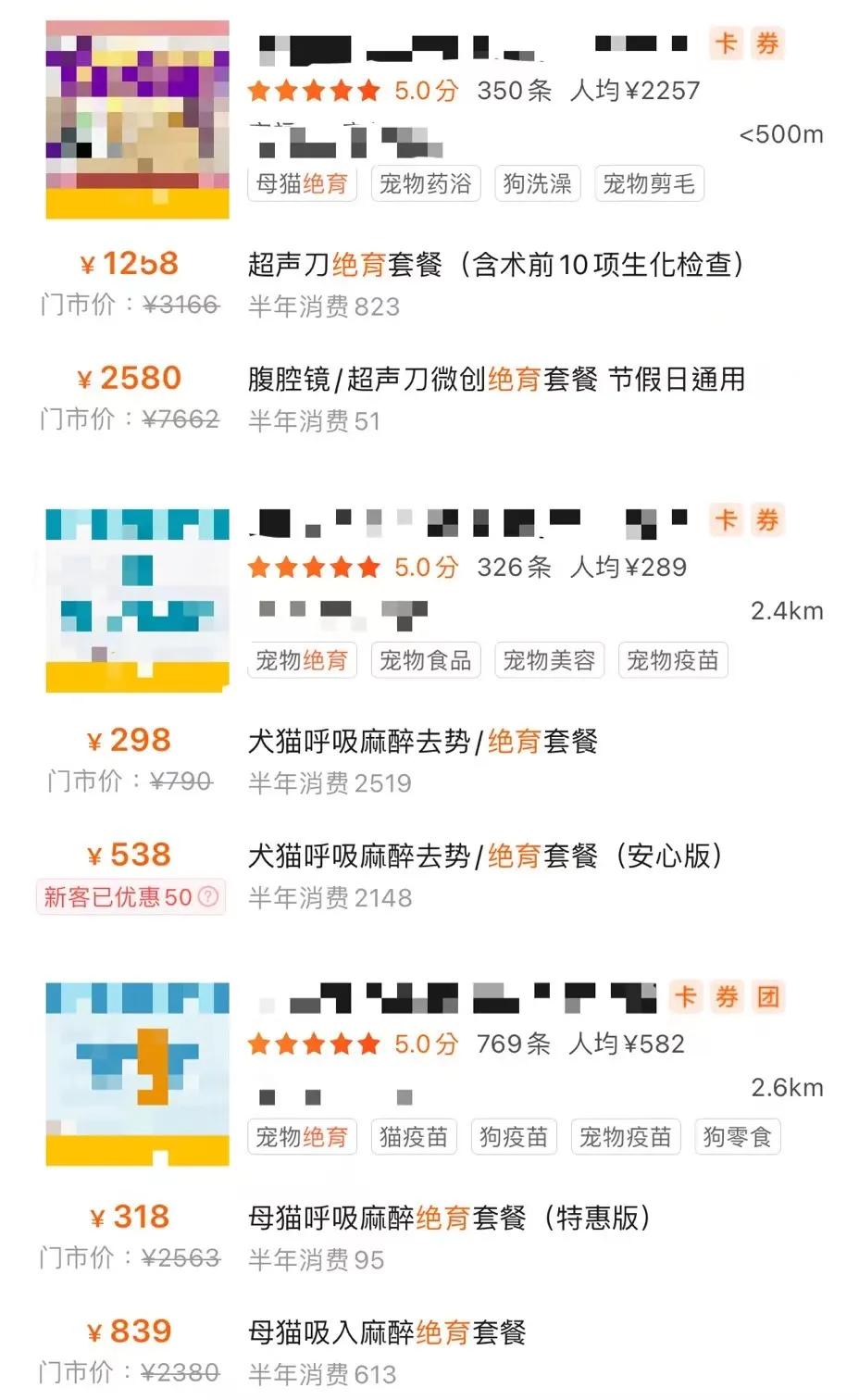Tap the question mark beside 新客已优惠50
The image size is (859, 1400).
pyautogui.click(x=208, y=897)
